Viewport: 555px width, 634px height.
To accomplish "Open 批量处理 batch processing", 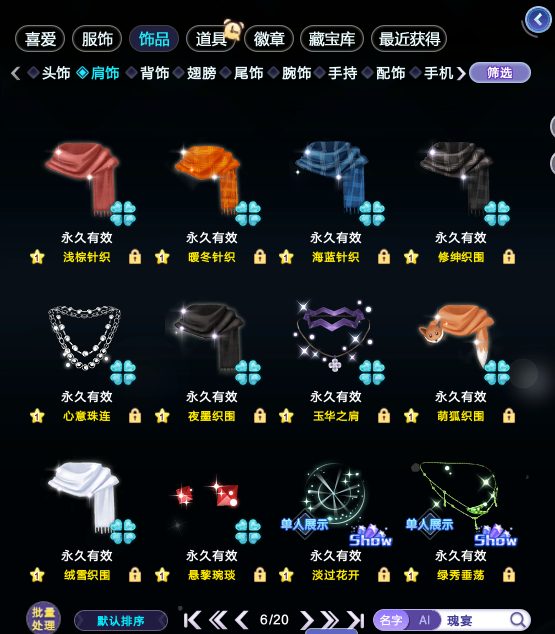I will click(43, 619).
